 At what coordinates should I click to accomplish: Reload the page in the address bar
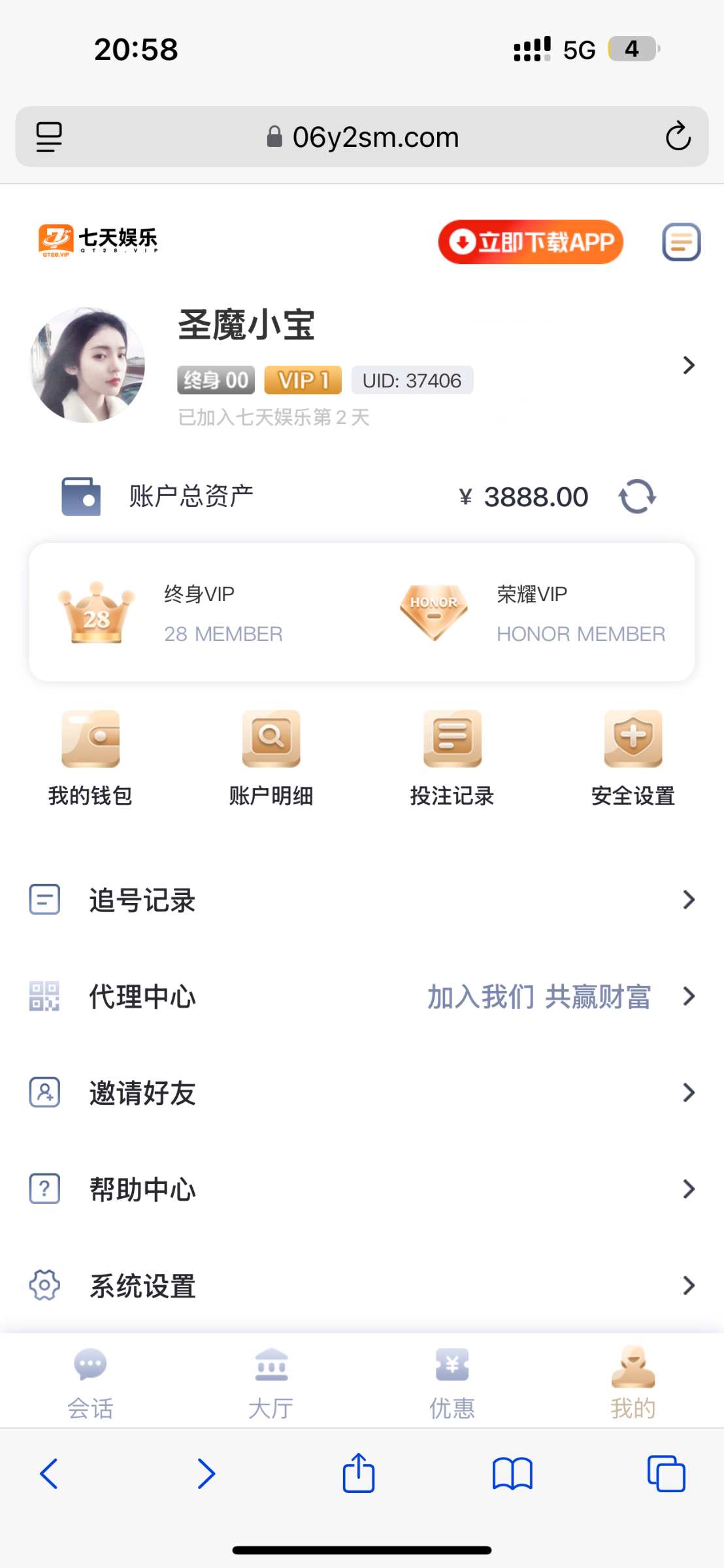click(x=678, y=137)
